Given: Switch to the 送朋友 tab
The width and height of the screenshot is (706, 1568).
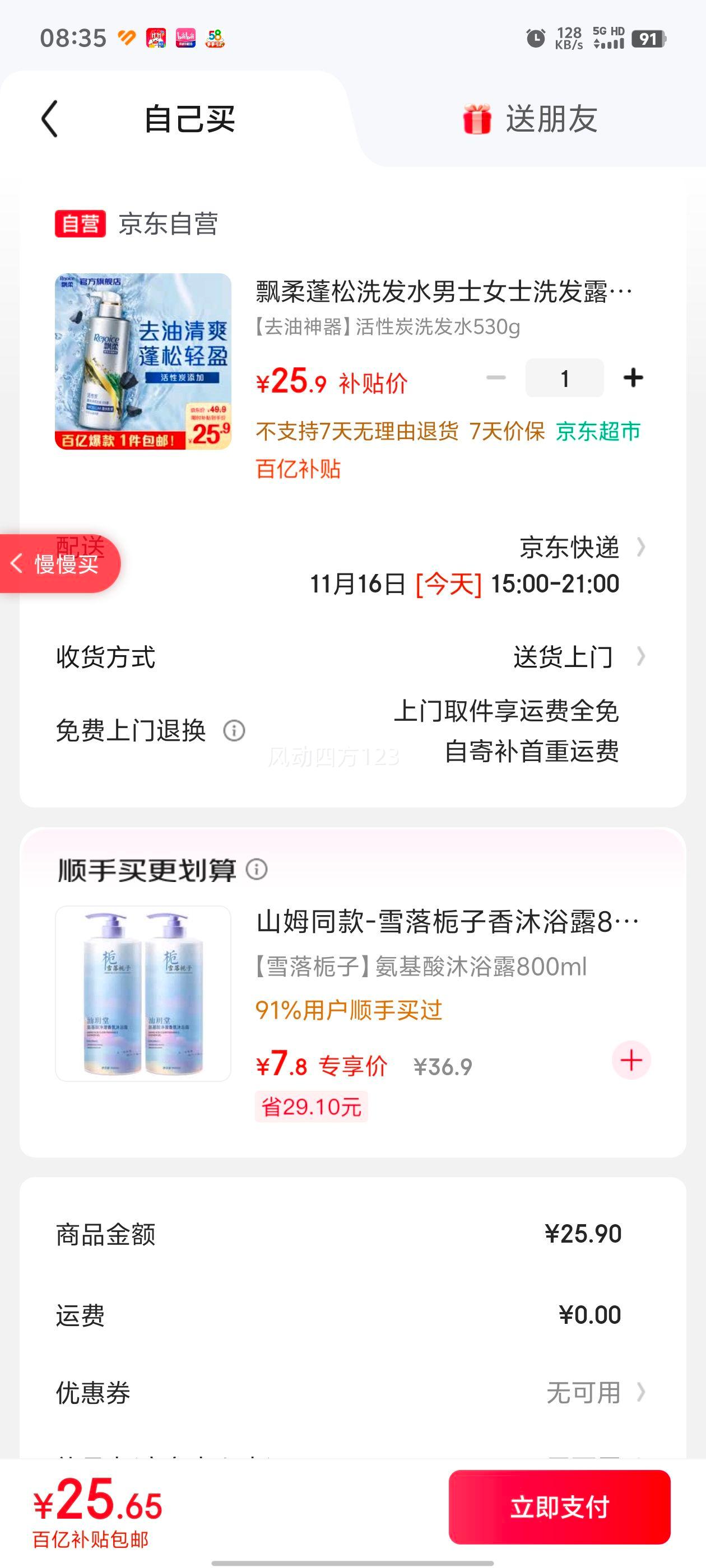Looking at the screenshot, I should pos(530,119).
